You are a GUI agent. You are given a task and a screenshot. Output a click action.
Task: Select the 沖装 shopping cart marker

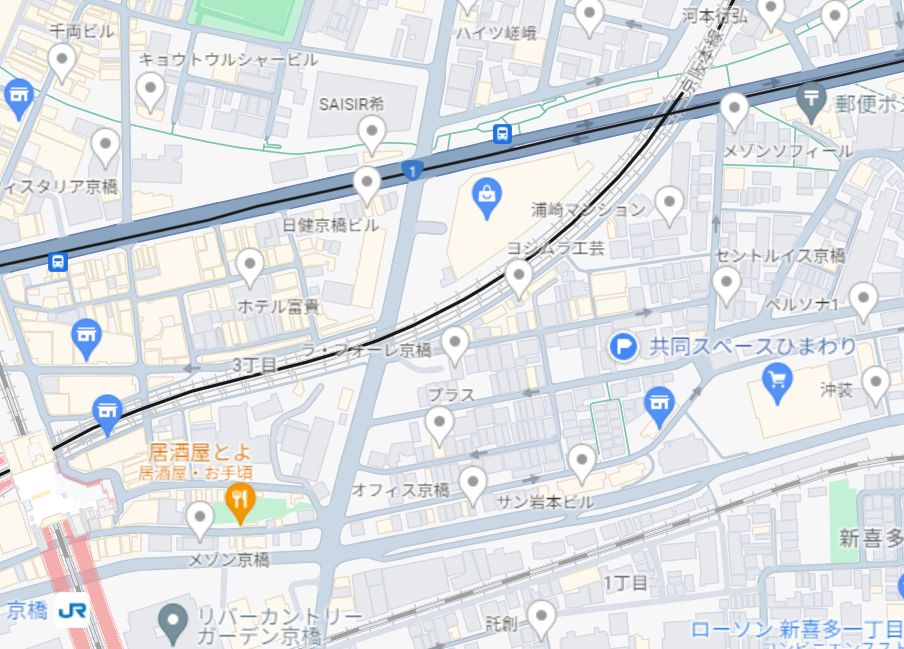point(777,378)
